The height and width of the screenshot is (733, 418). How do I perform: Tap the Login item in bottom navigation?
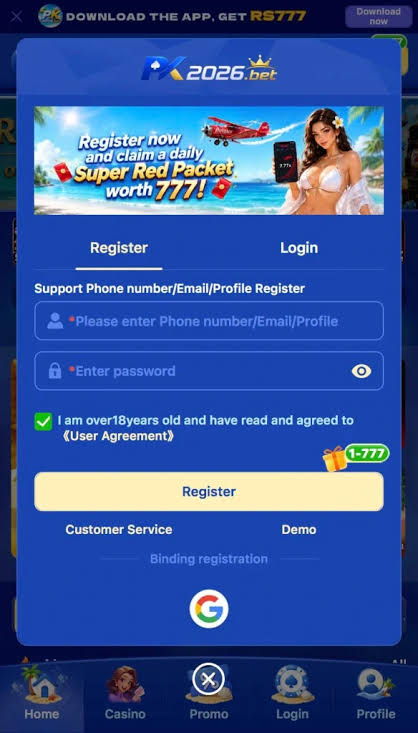[x=292, y=694]
